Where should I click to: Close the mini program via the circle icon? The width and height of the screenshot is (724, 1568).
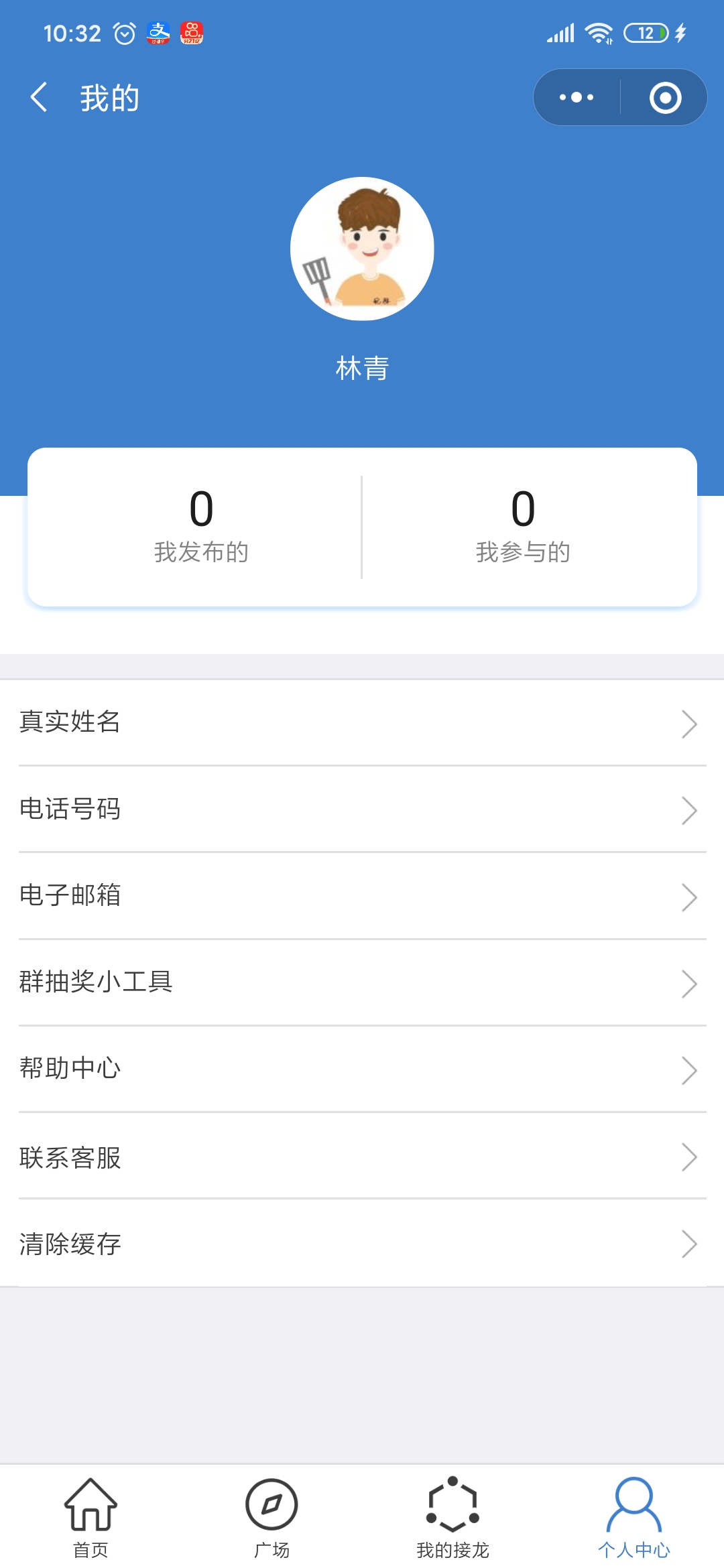coord(665,98)
